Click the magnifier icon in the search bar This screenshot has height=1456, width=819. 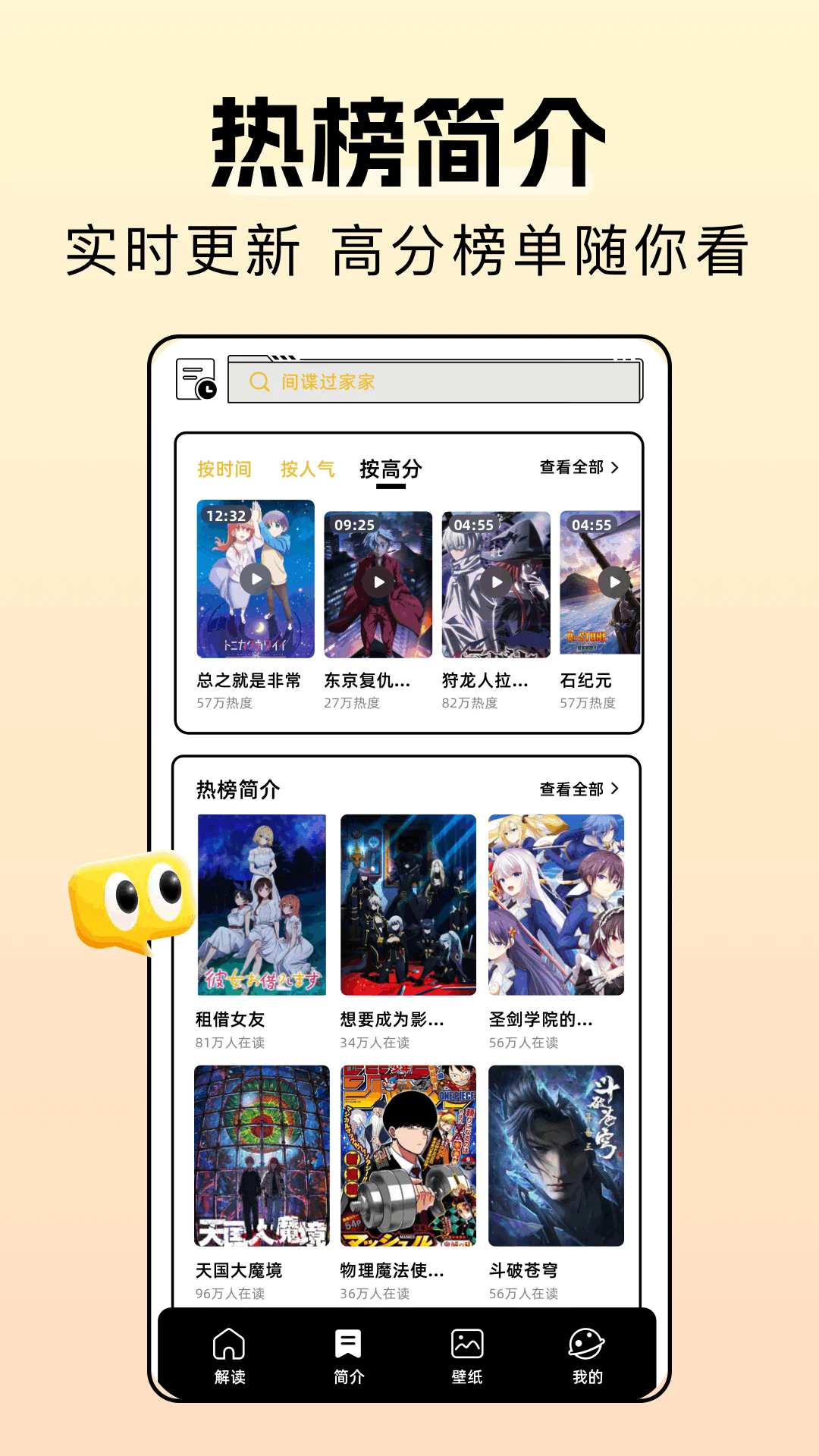[x=260, y=381]
